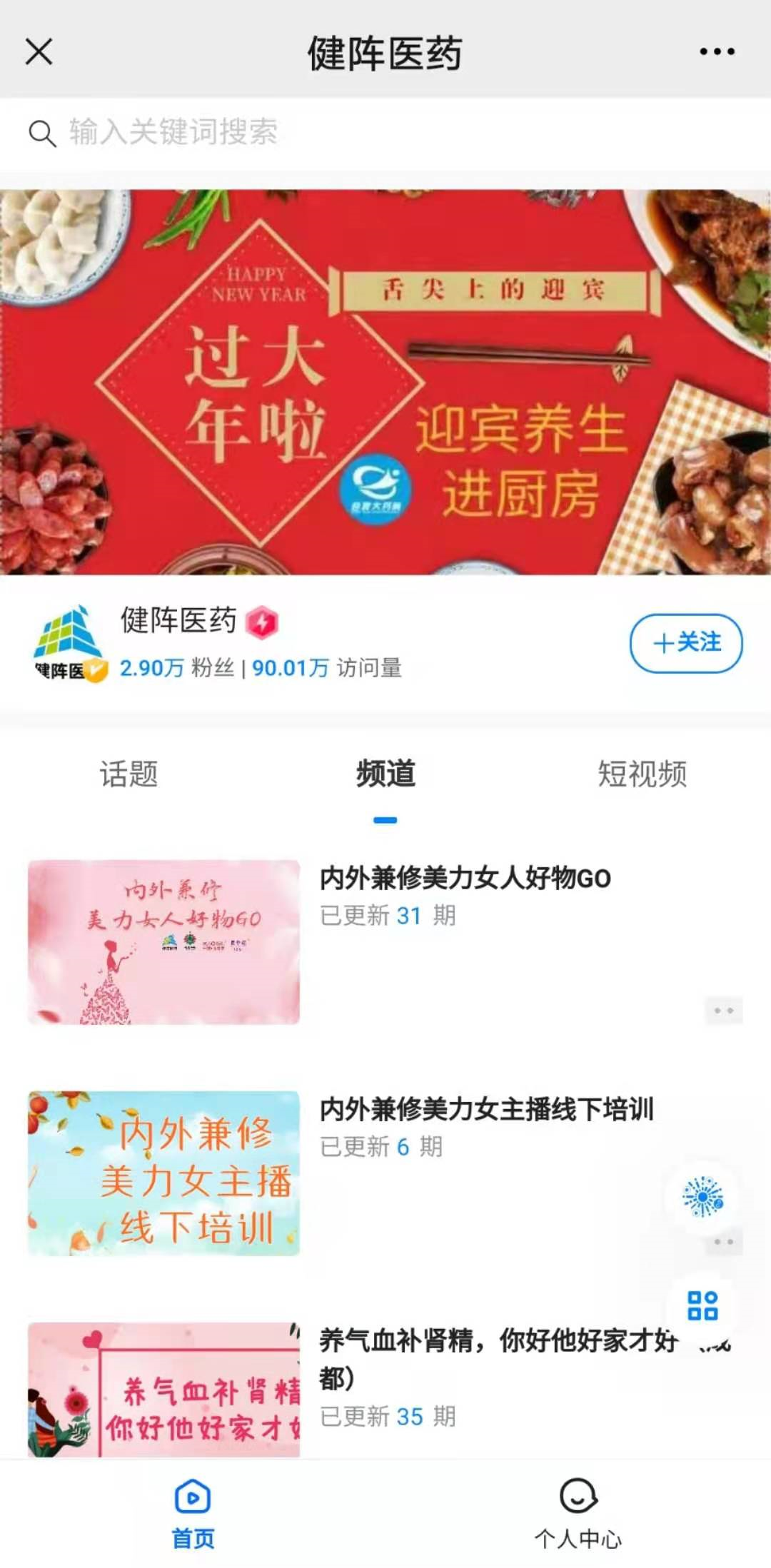Tap the keyword search box
Image resolution: width=771 pixels, height=1568 pixels.
[x=385, y=133]
